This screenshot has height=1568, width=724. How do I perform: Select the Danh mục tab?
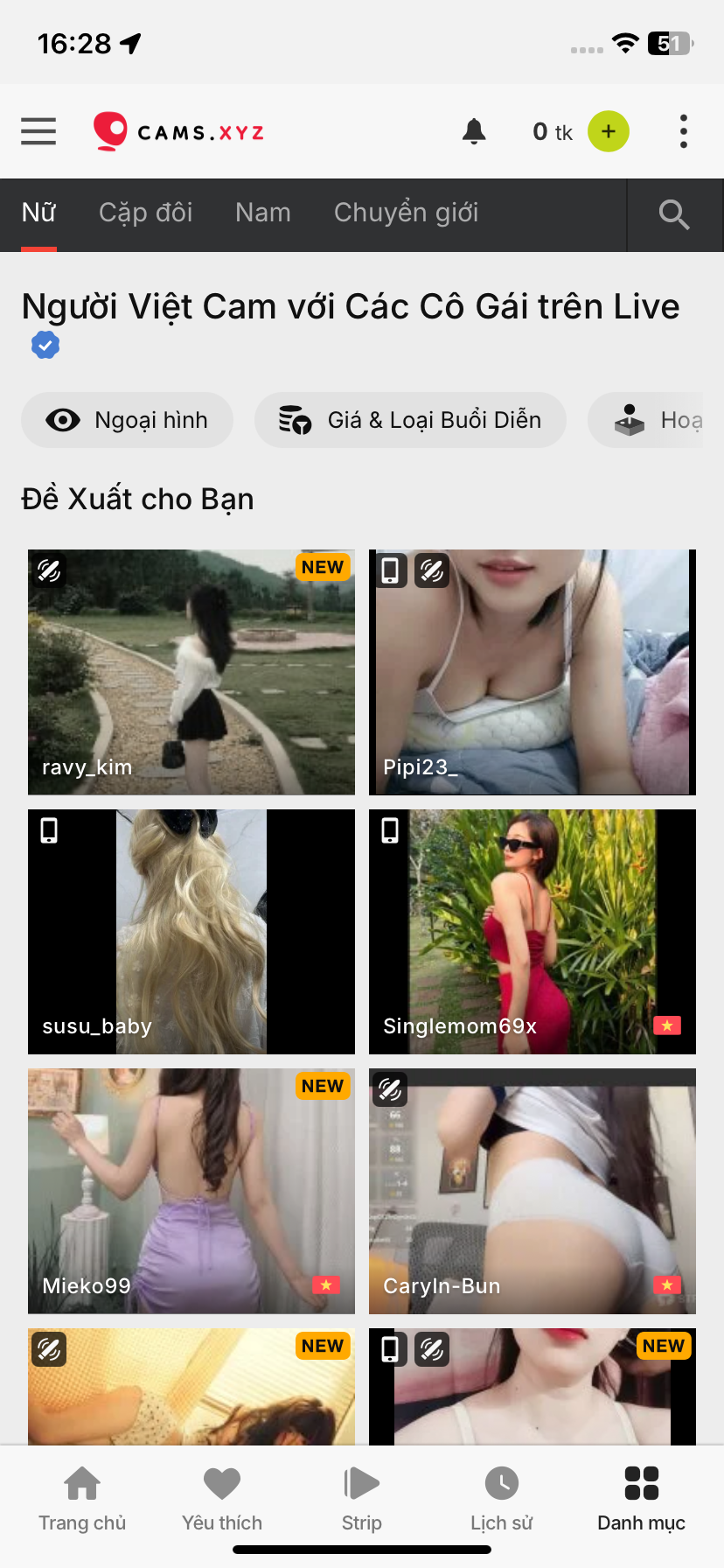[x=641, y=1498]
